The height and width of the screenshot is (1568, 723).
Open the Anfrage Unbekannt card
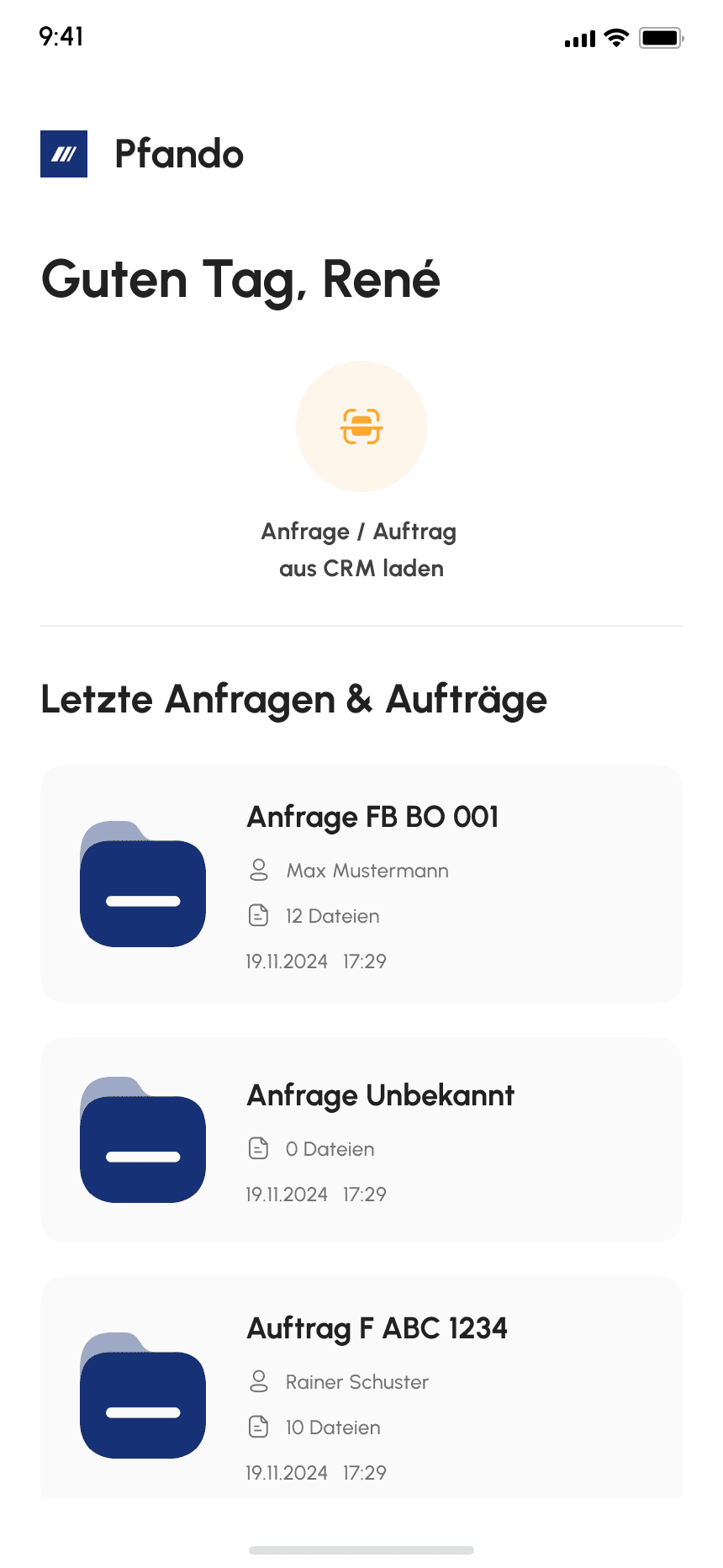pos(361,1140)
